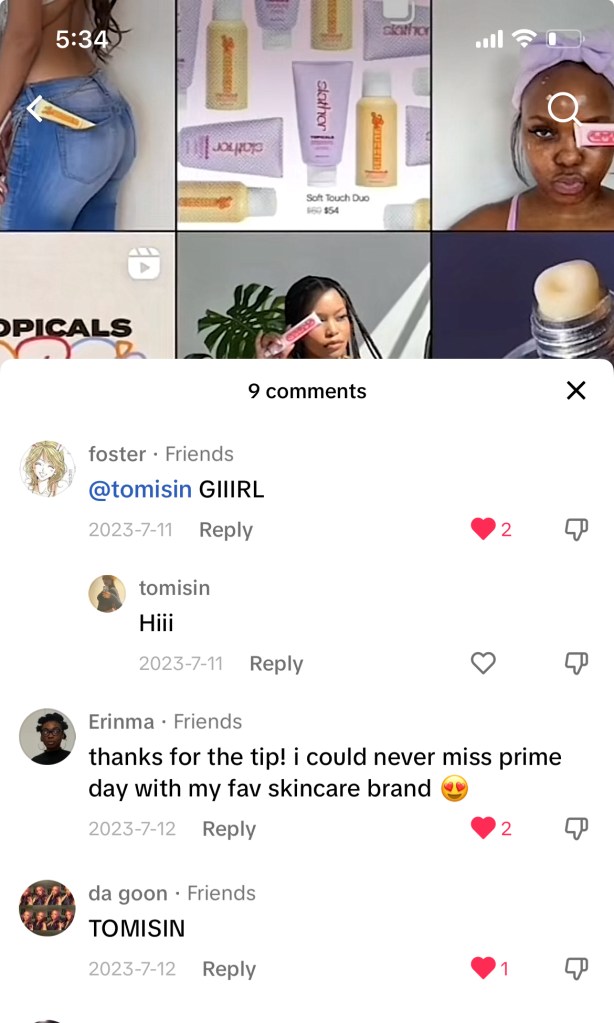Reply to da goon's comment
Screen dimensions: 614x1023
tap(228, 969)
